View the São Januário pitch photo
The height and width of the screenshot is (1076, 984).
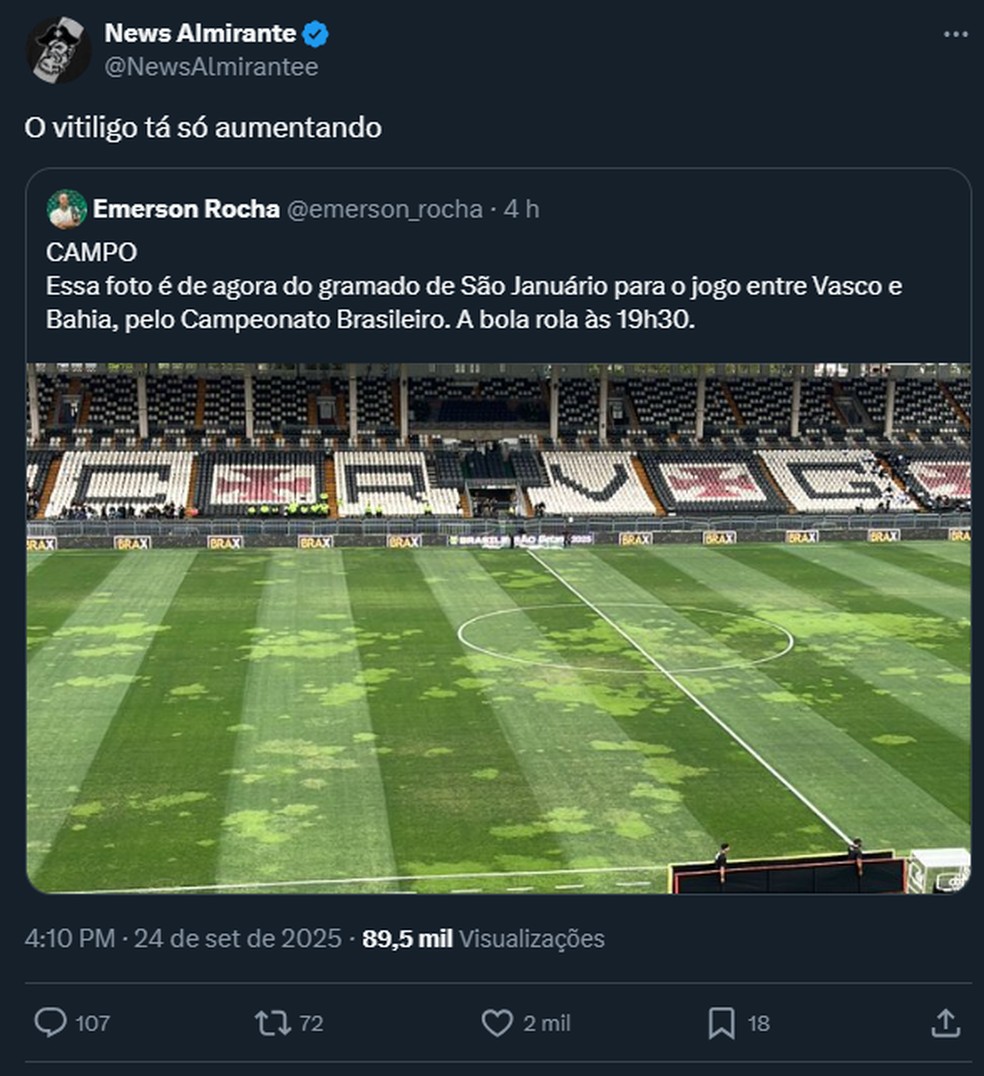(498, 627)
